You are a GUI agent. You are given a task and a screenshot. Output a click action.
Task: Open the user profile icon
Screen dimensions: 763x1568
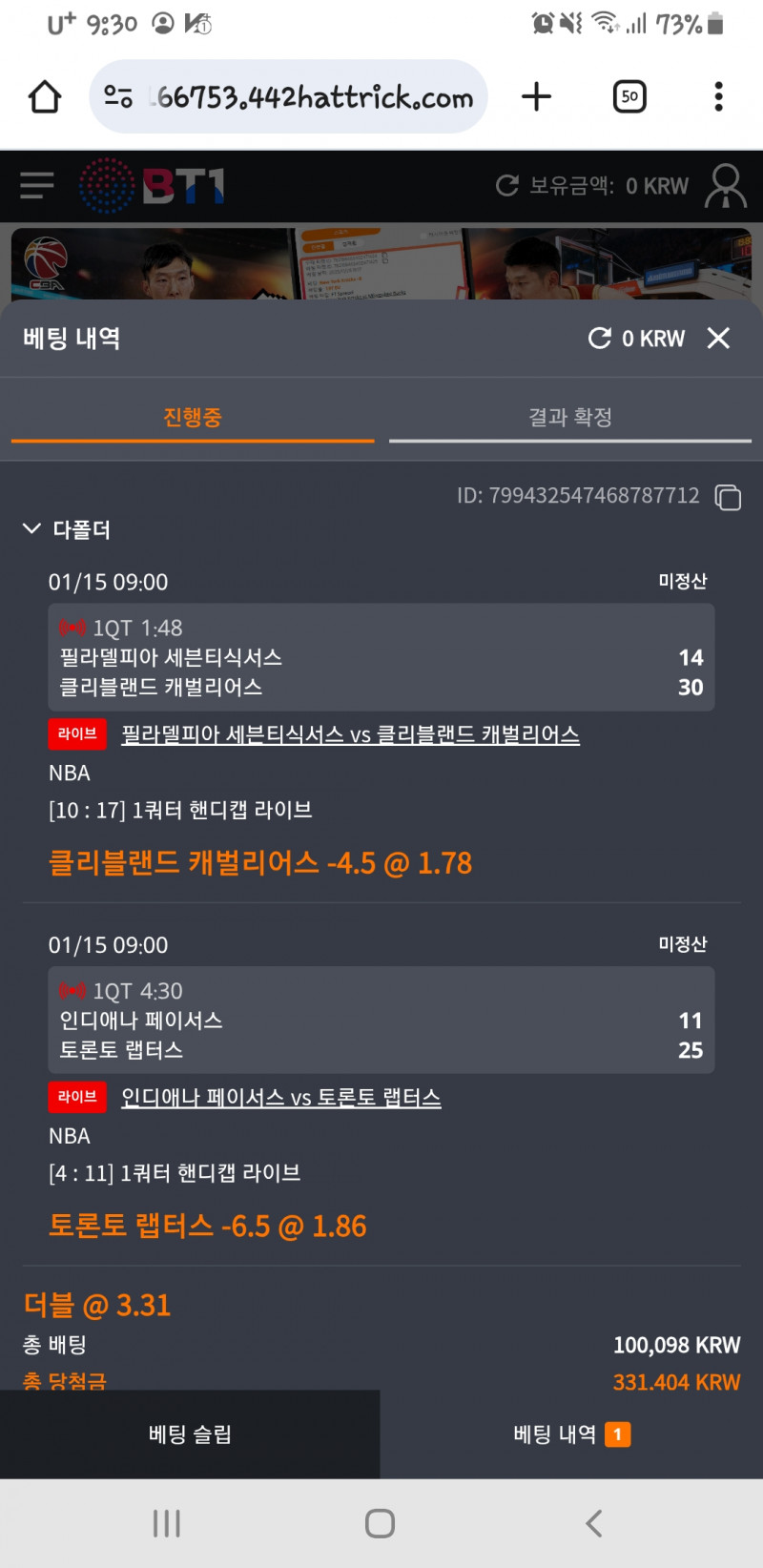tap(725, 186)
